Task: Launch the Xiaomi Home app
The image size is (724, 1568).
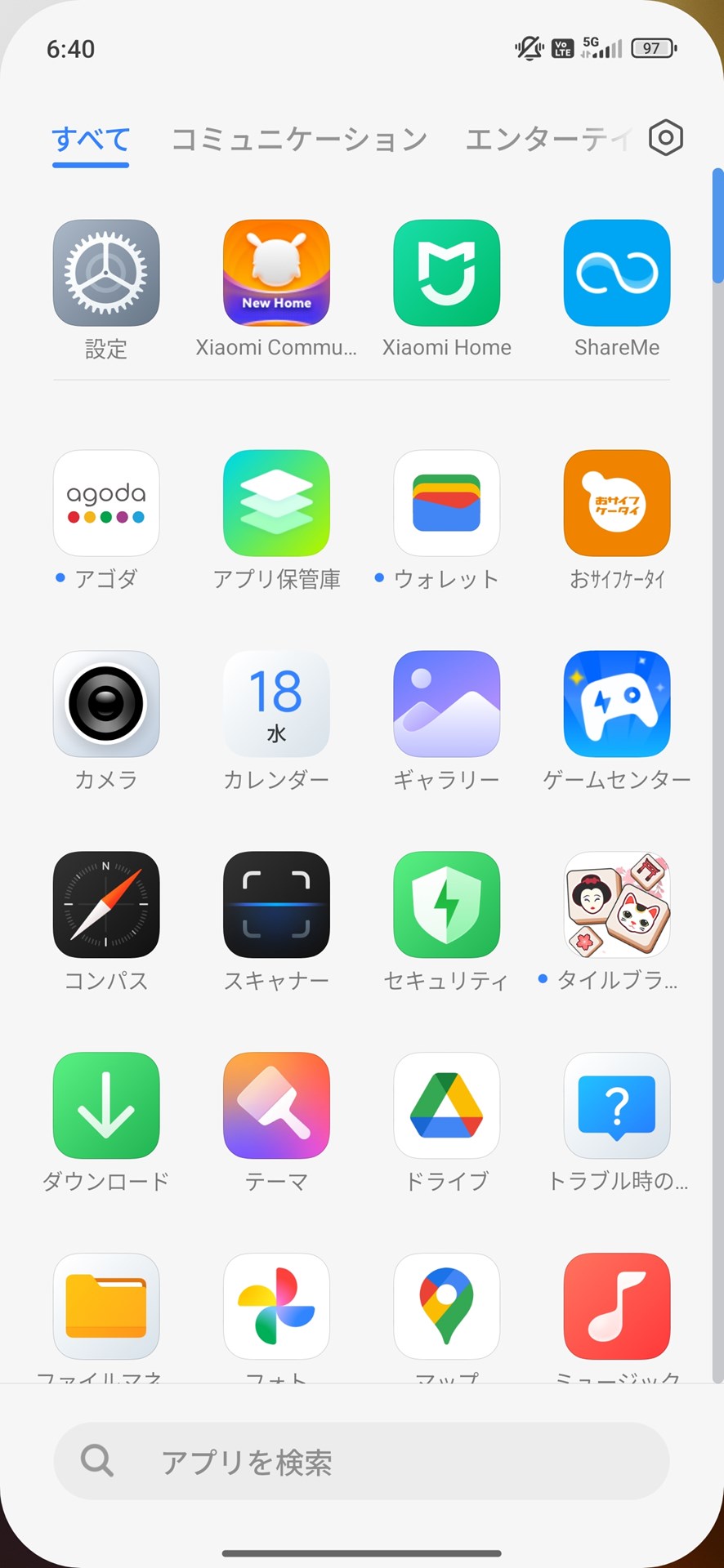Action: tap(447, 272)
